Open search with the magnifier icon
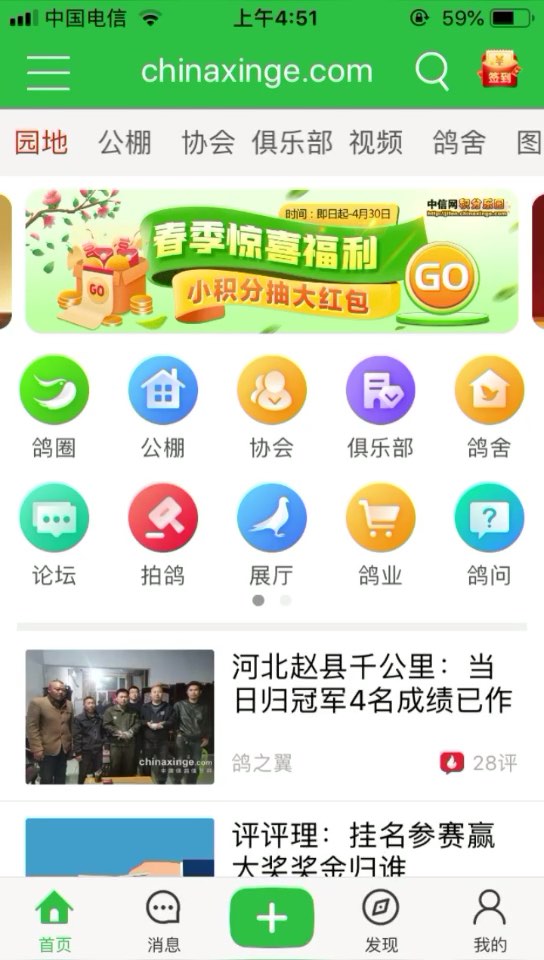This screenshot has height=960, width=544. [x=431, y=72]
